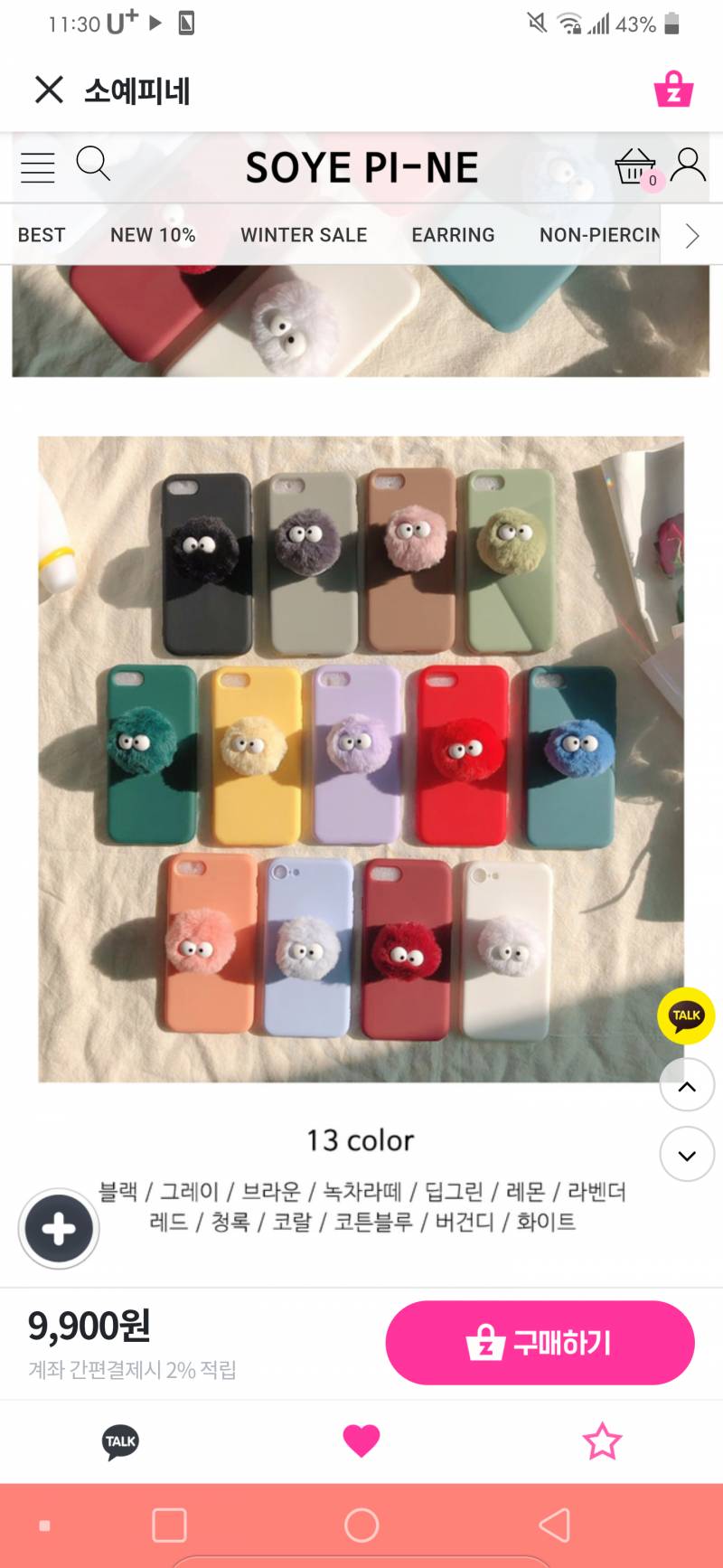Image resolution: width=723 pixels, height=1568 pixels.
Task: Jump to the top of the page
Action: [687, 1085]
